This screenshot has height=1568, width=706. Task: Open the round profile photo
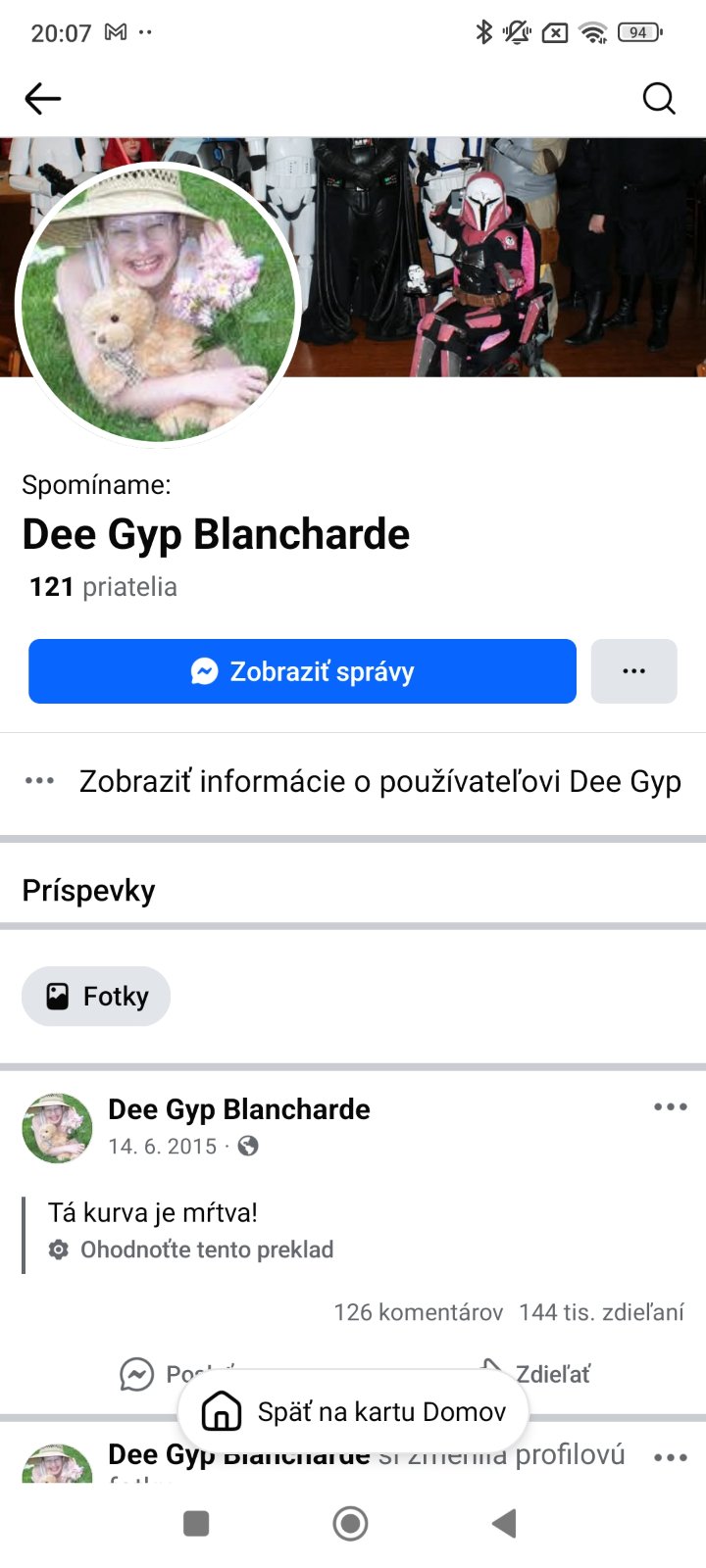(x=157, y=302)
